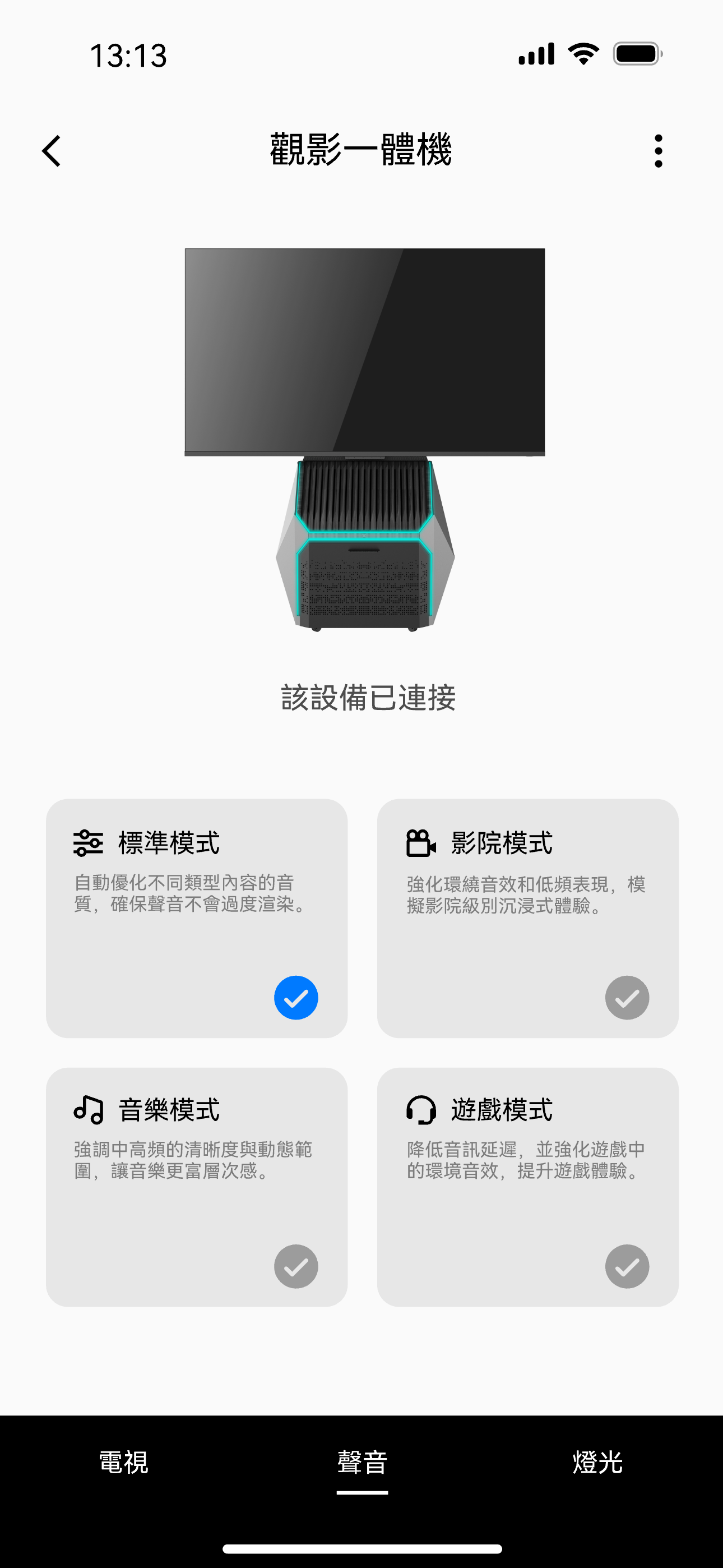723x1568 pixels.
Task: Open the three-dot overflow menu
Action: (658, 151)
